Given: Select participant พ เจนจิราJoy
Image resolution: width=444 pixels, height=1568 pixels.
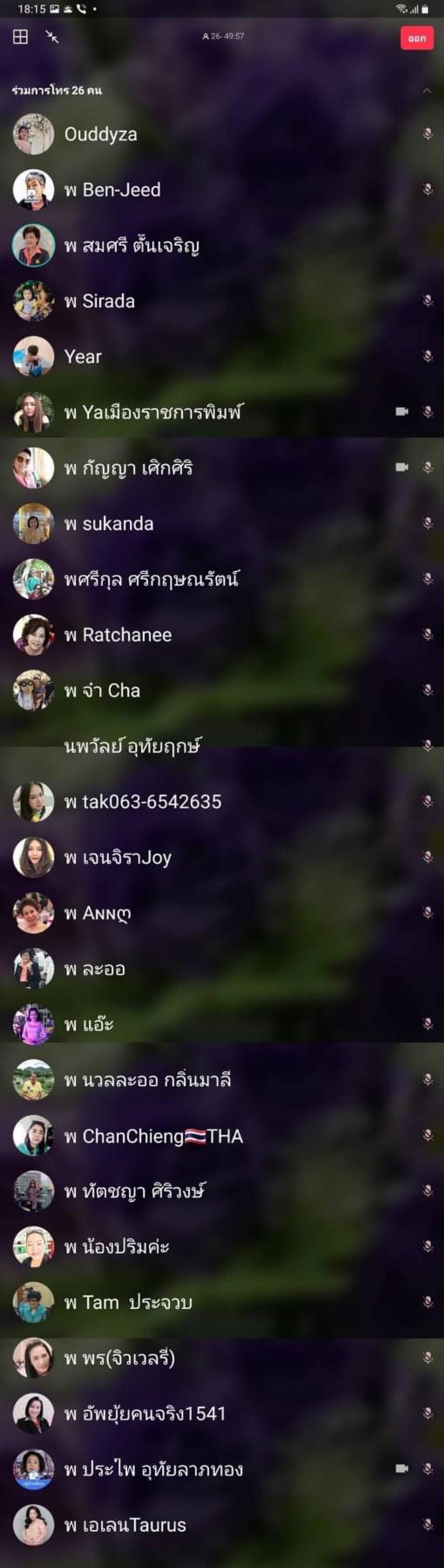Looking at the screenshot, I should (x=118, y=857).
